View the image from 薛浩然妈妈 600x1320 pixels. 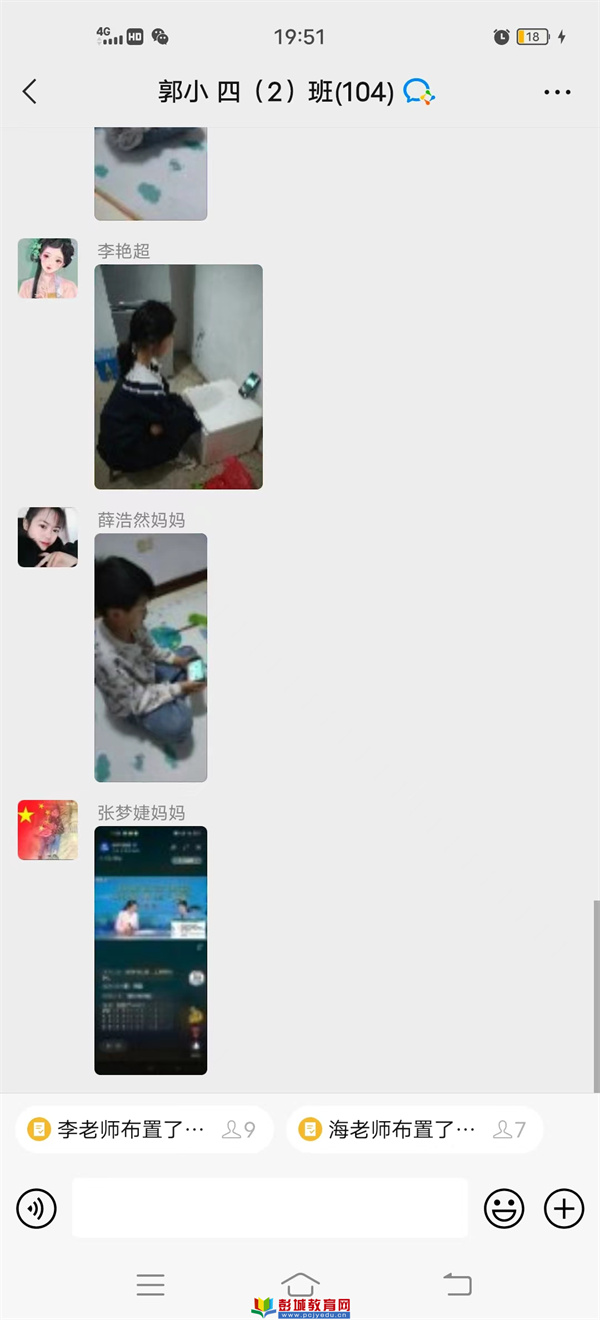coord(151,657)
